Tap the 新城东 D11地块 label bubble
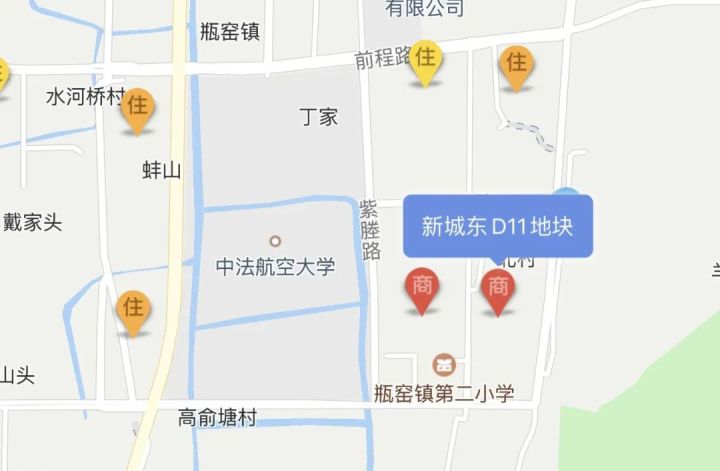This screenshot has height=471, width=720. pos(497,227)
